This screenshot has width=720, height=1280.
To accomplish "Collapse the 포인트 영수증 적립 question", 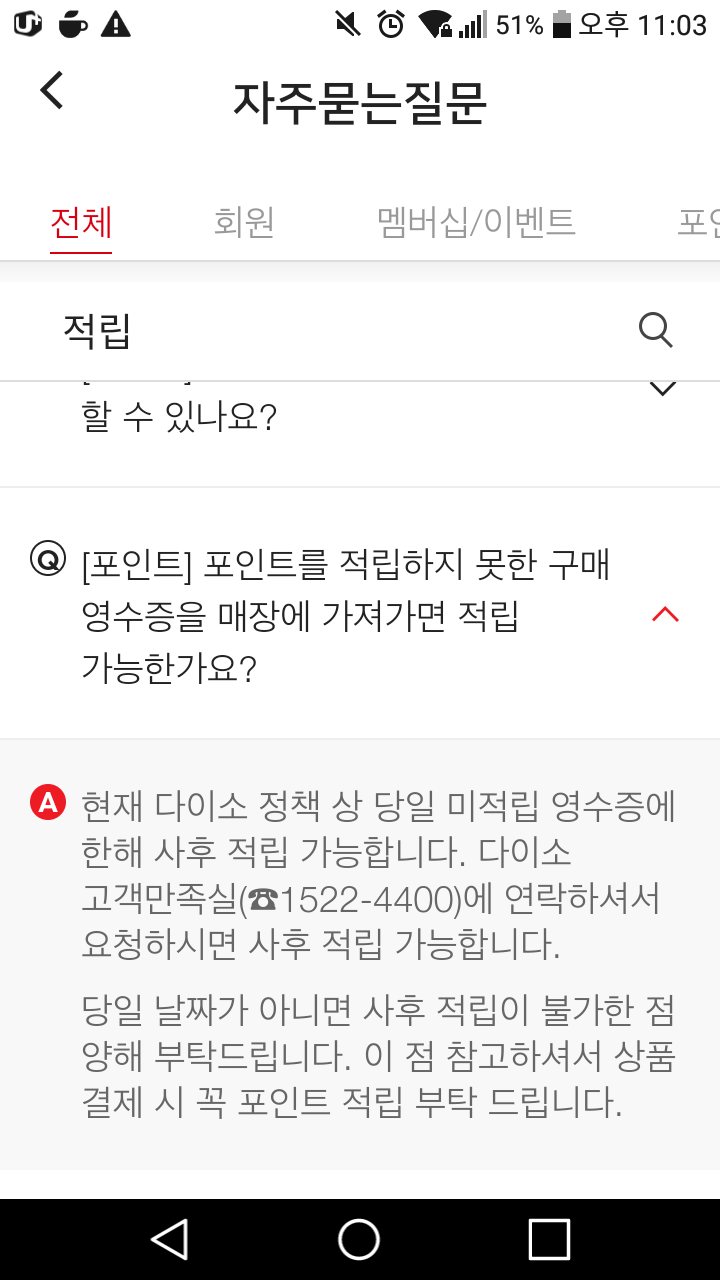I will (x=665, y=614).
